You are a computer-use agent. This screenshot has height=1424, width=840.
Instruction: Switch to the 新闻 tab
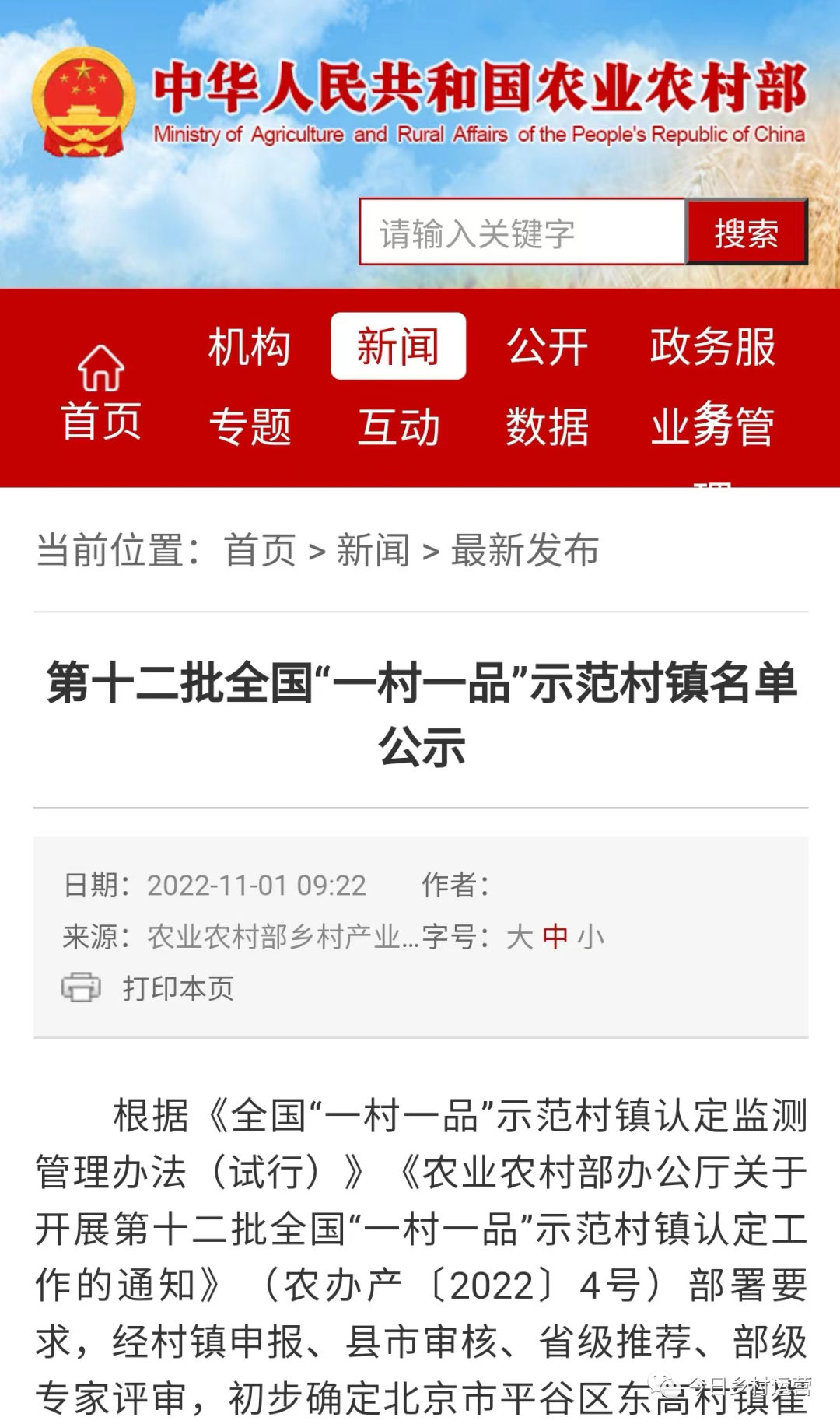click(x=398, y=349)
